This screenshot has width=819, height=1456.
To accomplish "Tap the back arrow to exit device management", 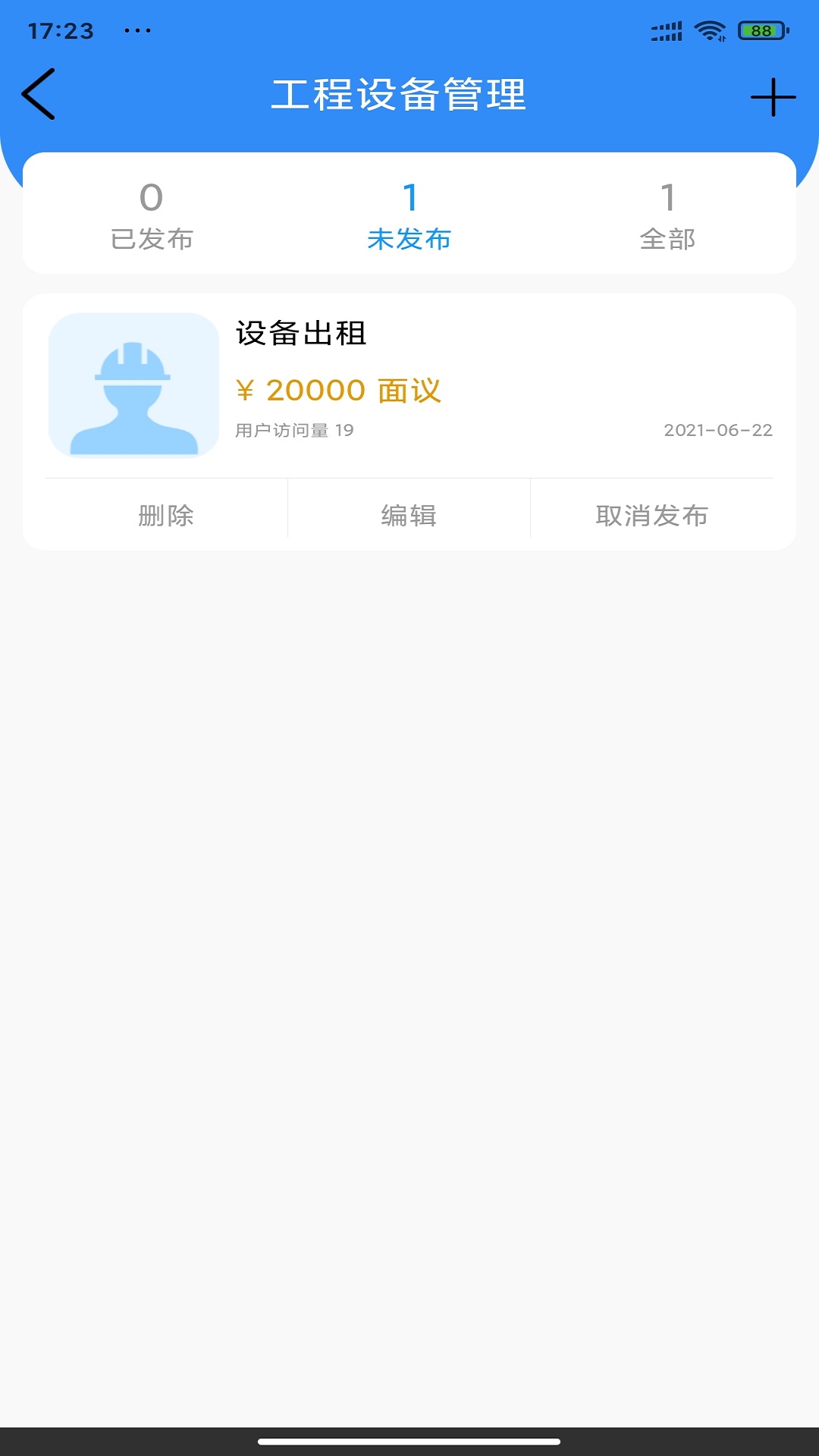I will click(39, 94).
